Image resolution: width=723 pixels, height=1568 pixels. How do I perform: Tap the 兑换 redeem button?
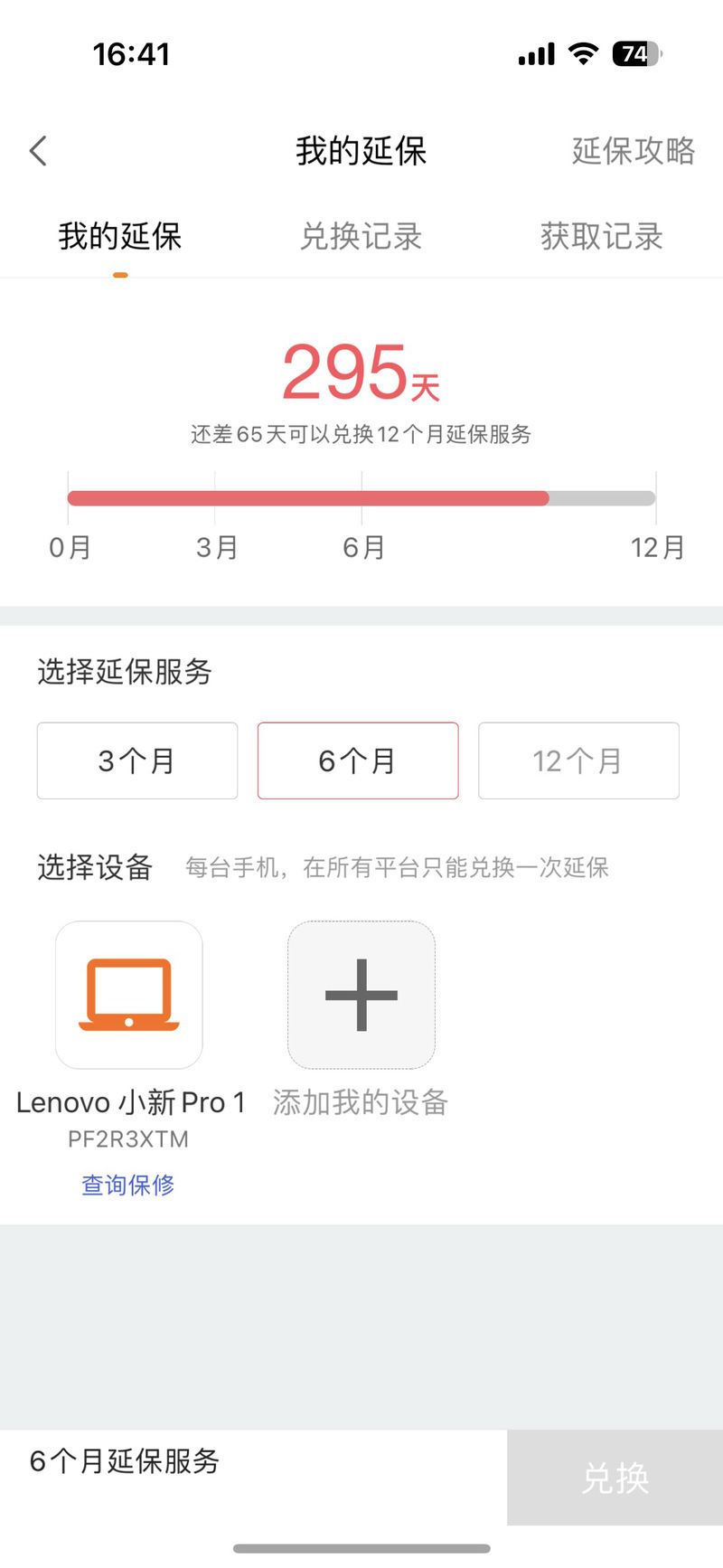point(615,1478)
